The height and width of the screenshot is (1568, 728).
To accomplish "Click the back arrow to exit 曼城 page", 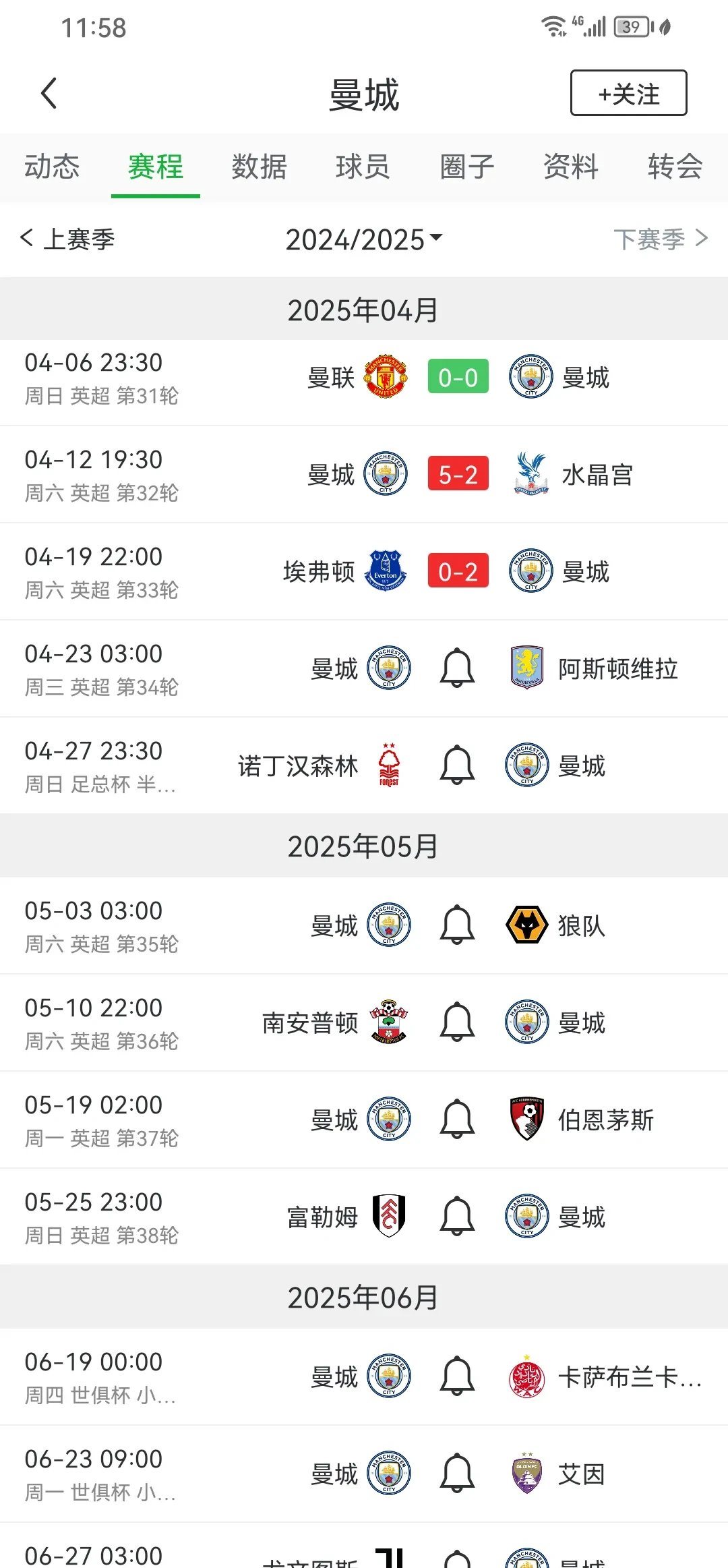I will coord(49,92).
